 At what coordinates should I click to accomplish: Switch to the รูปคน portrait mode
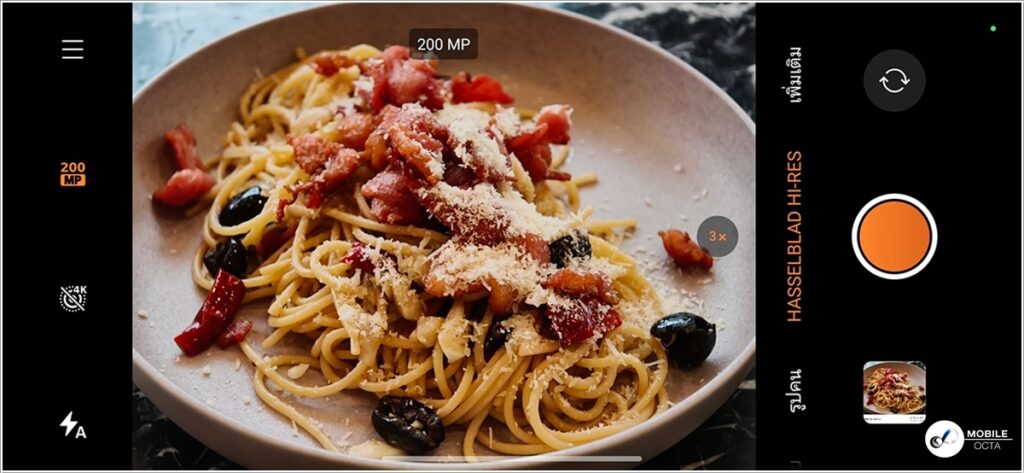coord(794,391)
